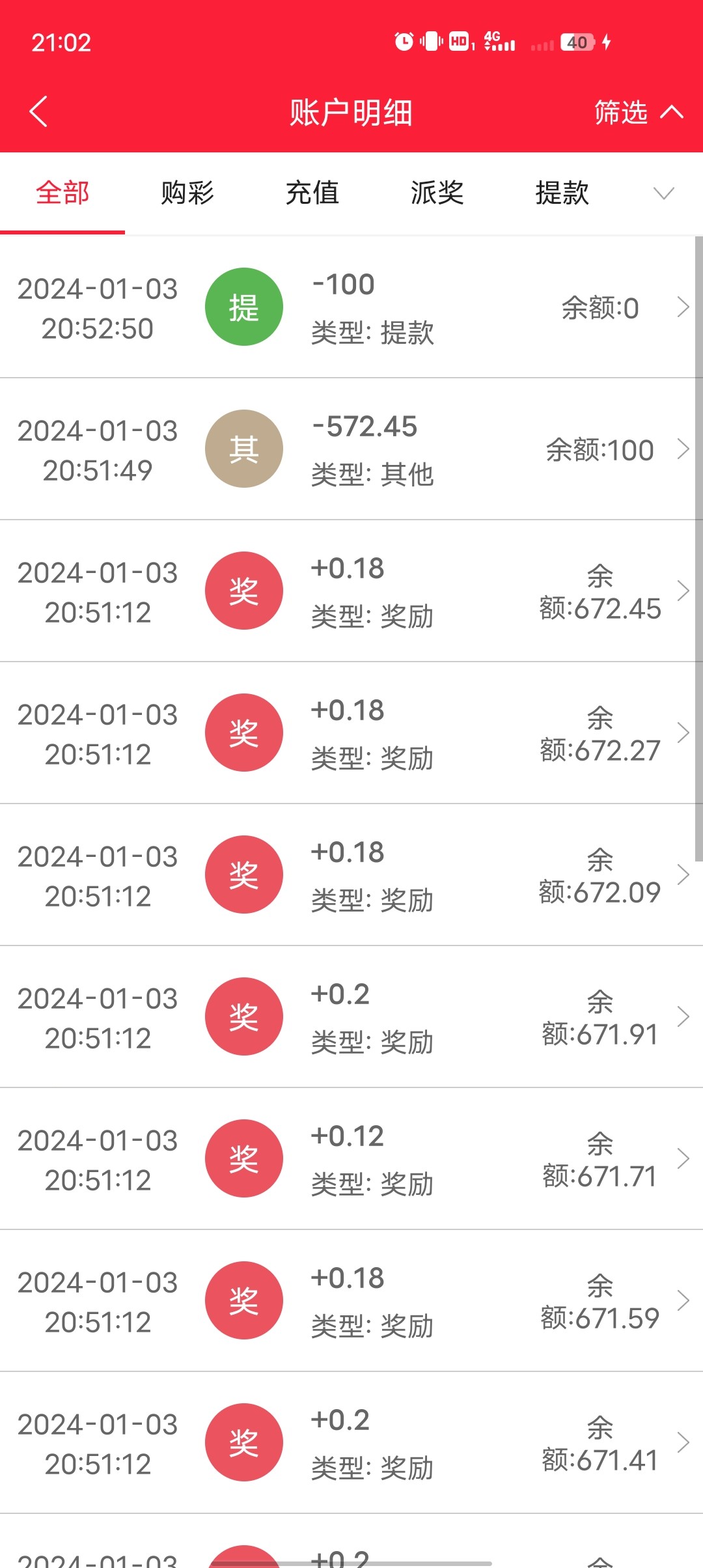
Task: Tap the red 奖 badge on the +0.12 reward row
Action: coord(243,1158)
